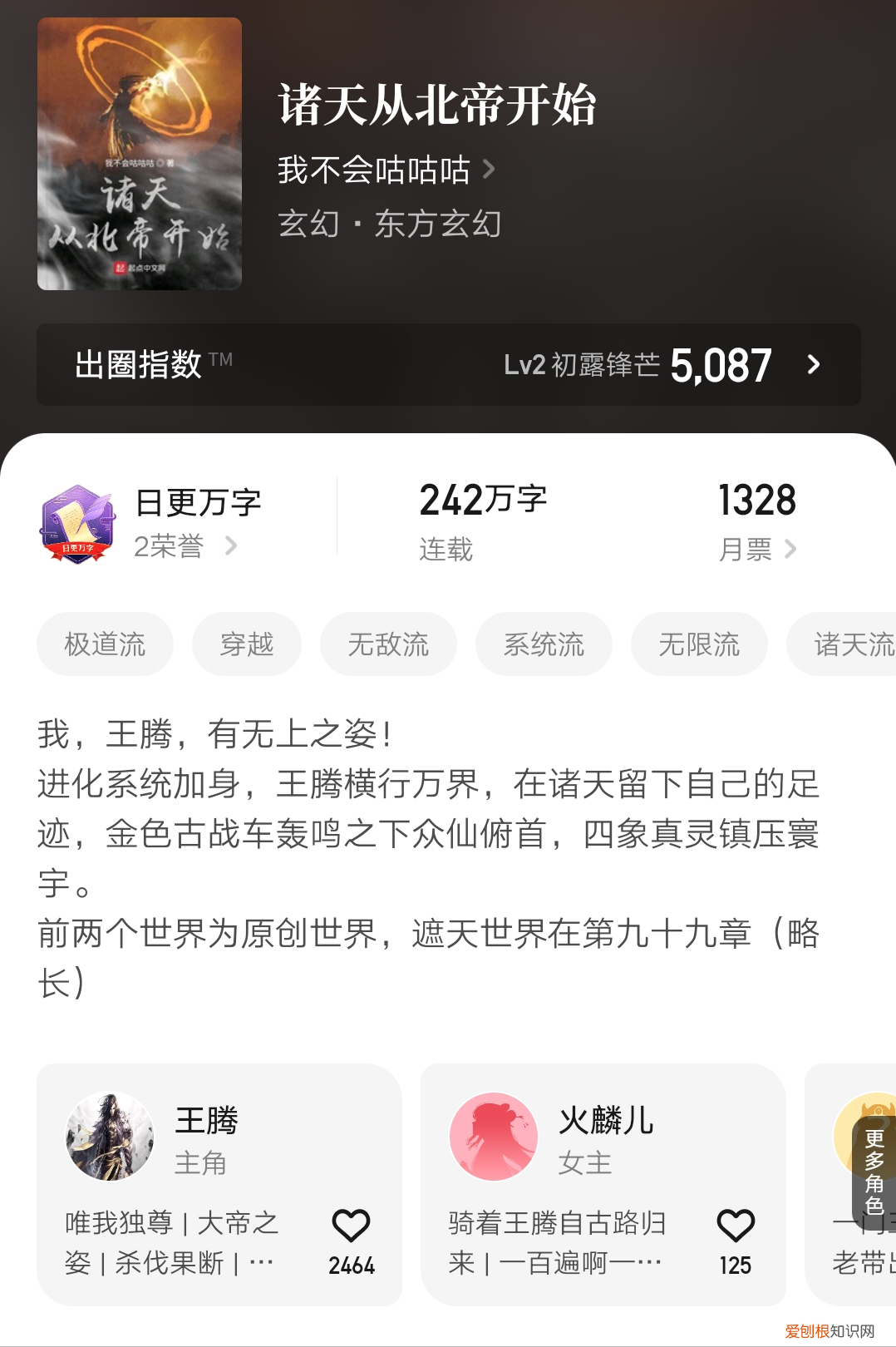
Task: Select the 穿越 tag chip
Action: [x=247, y=644]
